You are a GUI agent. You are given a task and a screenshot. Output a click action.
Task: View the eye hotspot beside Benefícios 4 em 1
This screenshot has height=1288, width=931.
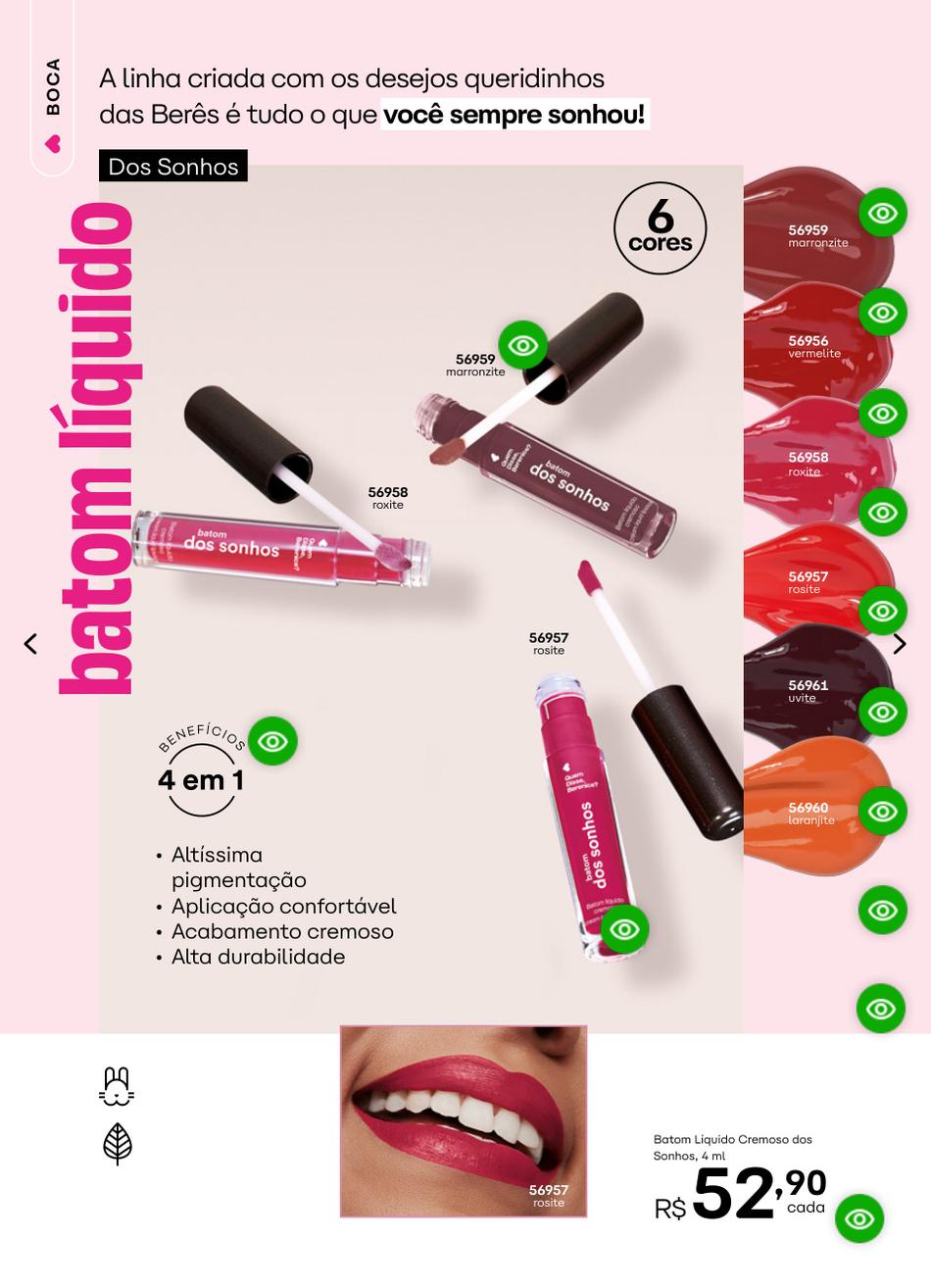point(272,741)
